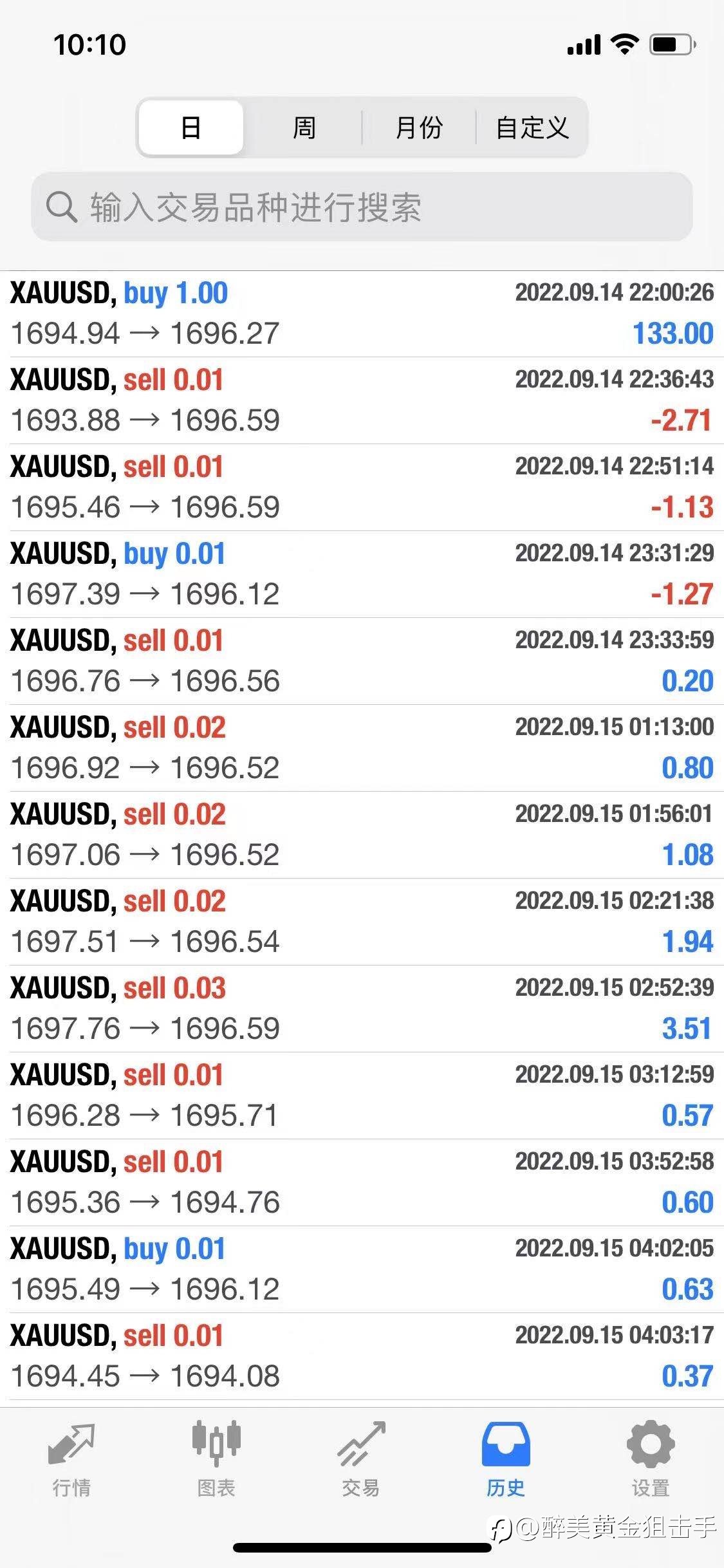Open the buy trade closed at 04:02:05
The width and height of the screenshot is (724, 1568).
click(362, 1270)
